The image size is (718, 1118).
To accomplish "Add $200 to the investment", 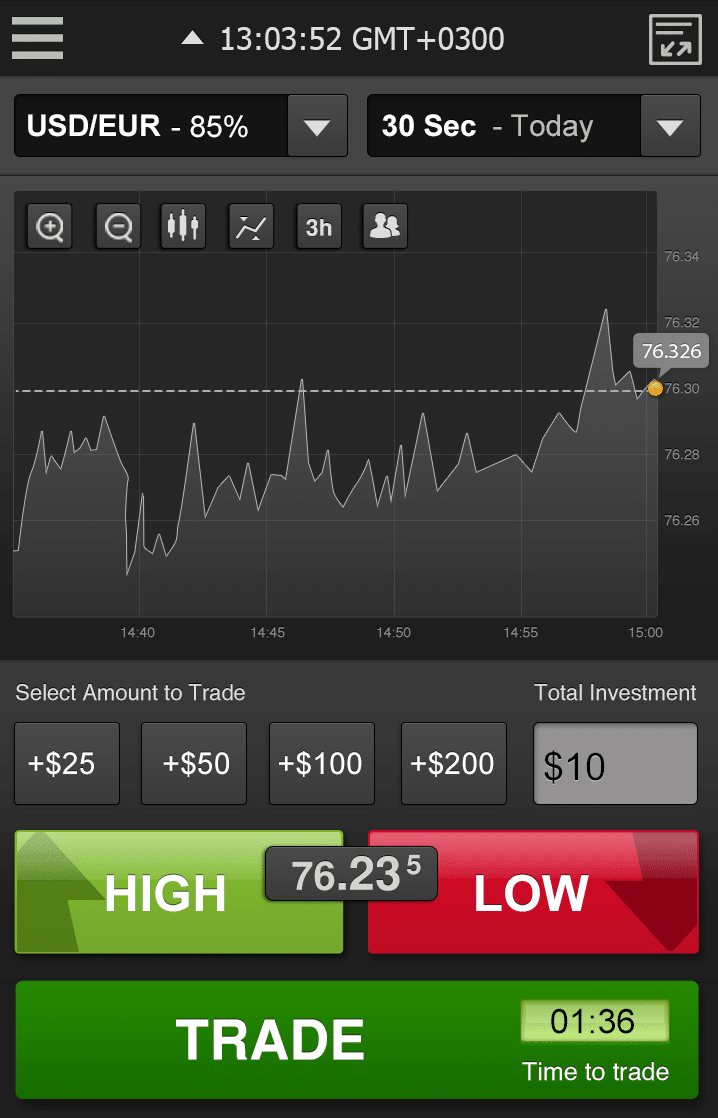I will [453, 764].
